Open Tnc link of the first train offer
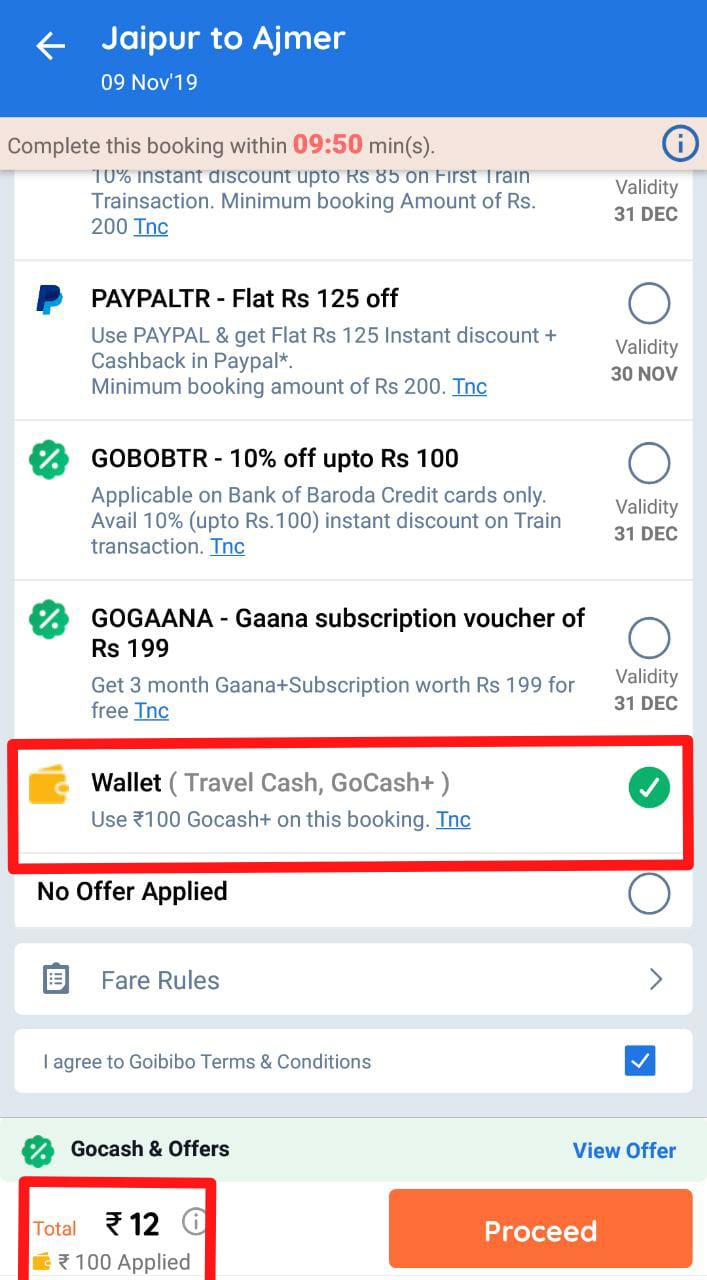 pos(151,226)
